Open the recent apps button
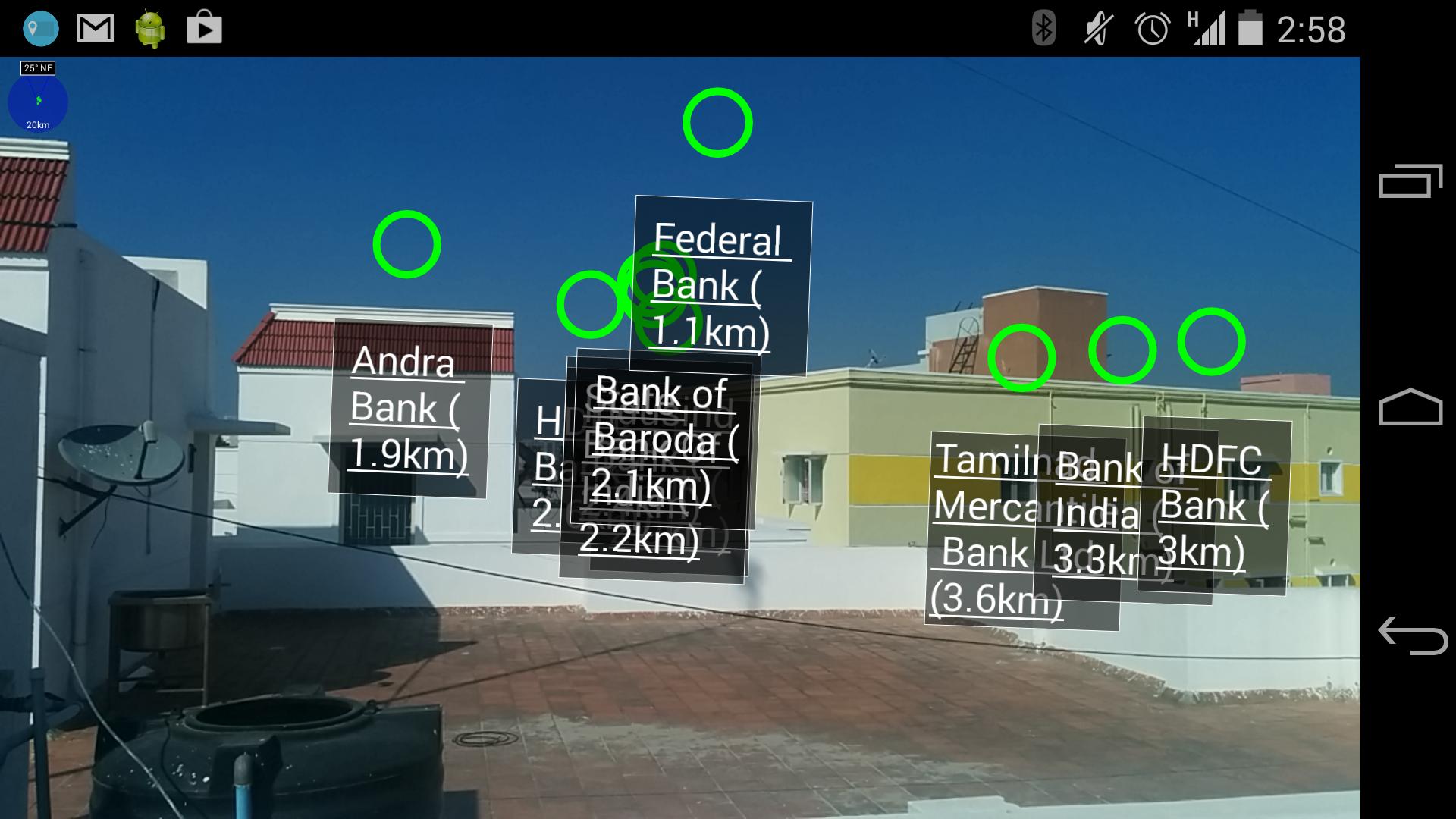 (1410, 182)
